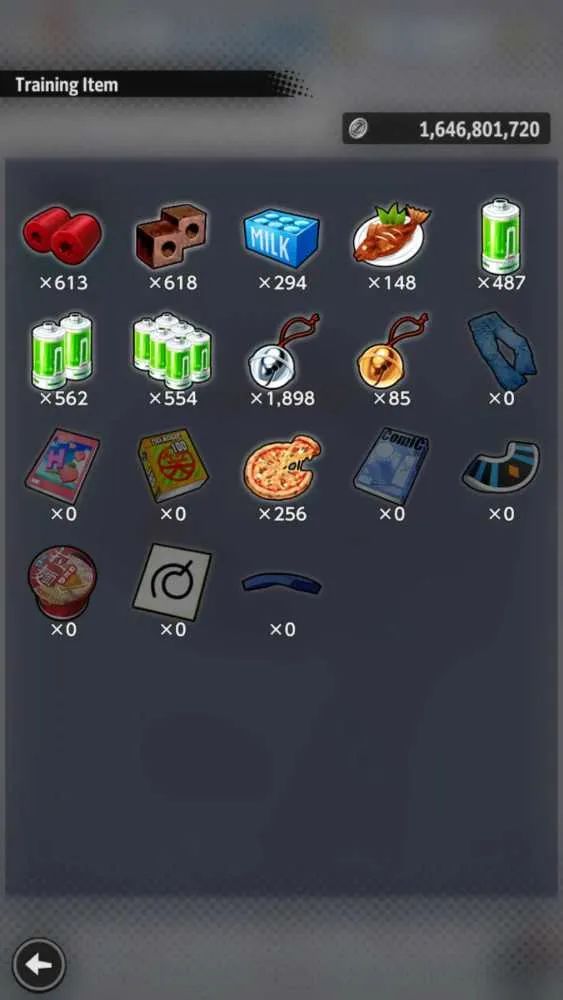Screen dimensions: 563x1000
Task: Open the cup noodle item
Action: tap(62, 582)
